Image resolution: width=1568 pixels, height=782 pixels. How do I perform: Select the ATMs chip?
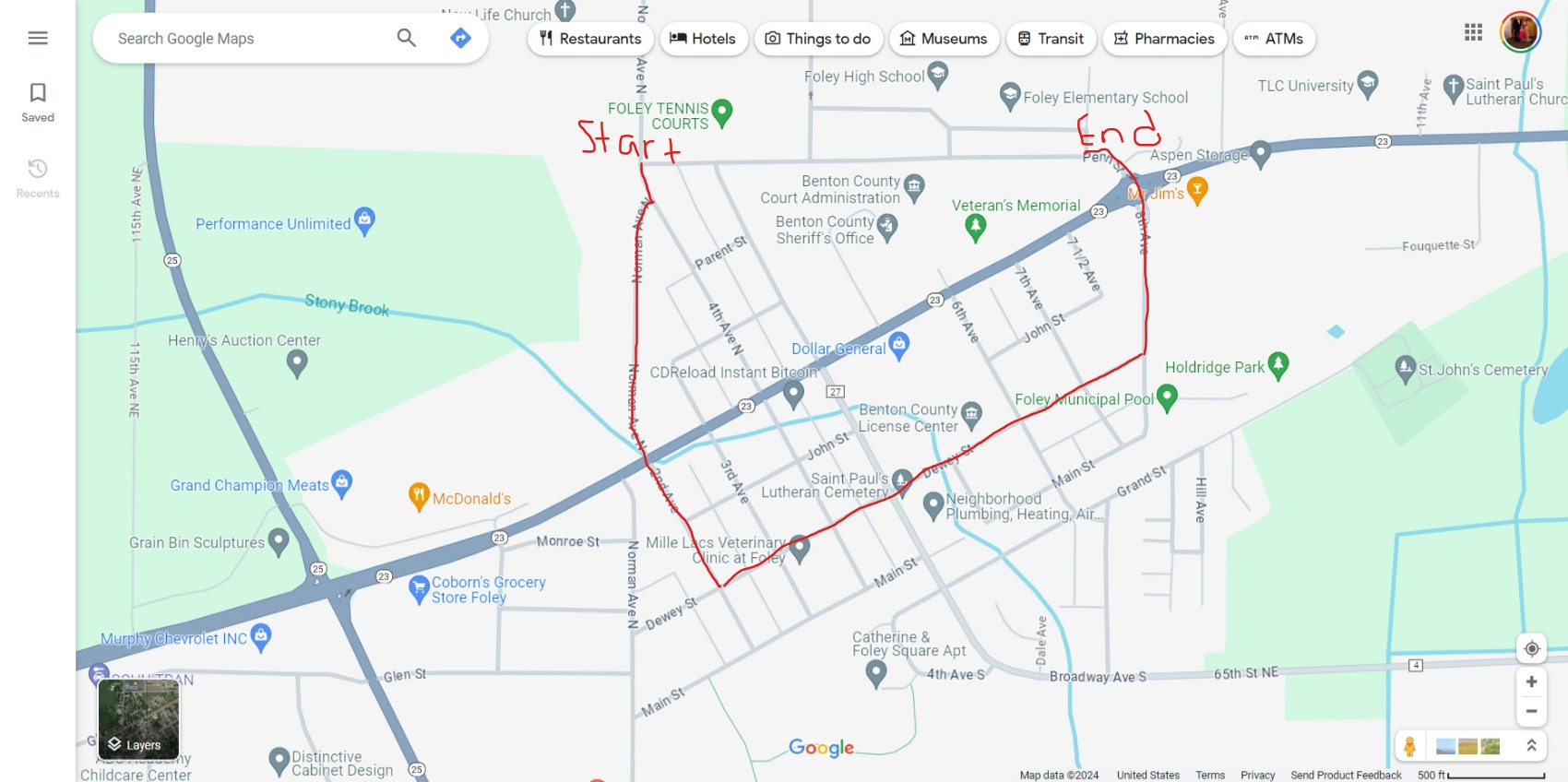click(x=1274, y=39)
